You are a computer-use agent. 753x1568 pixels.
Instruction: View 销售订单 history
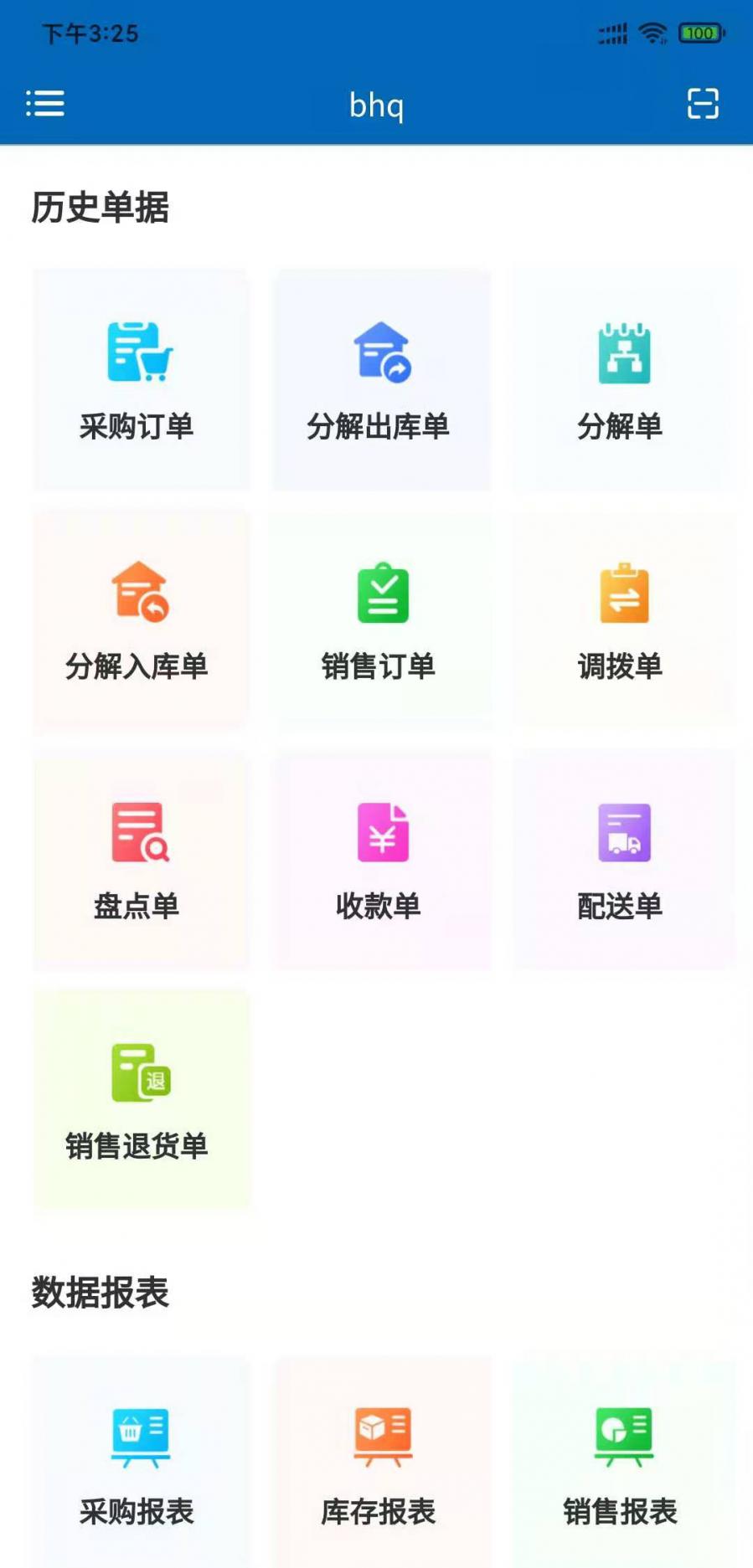tap(380, 620)
